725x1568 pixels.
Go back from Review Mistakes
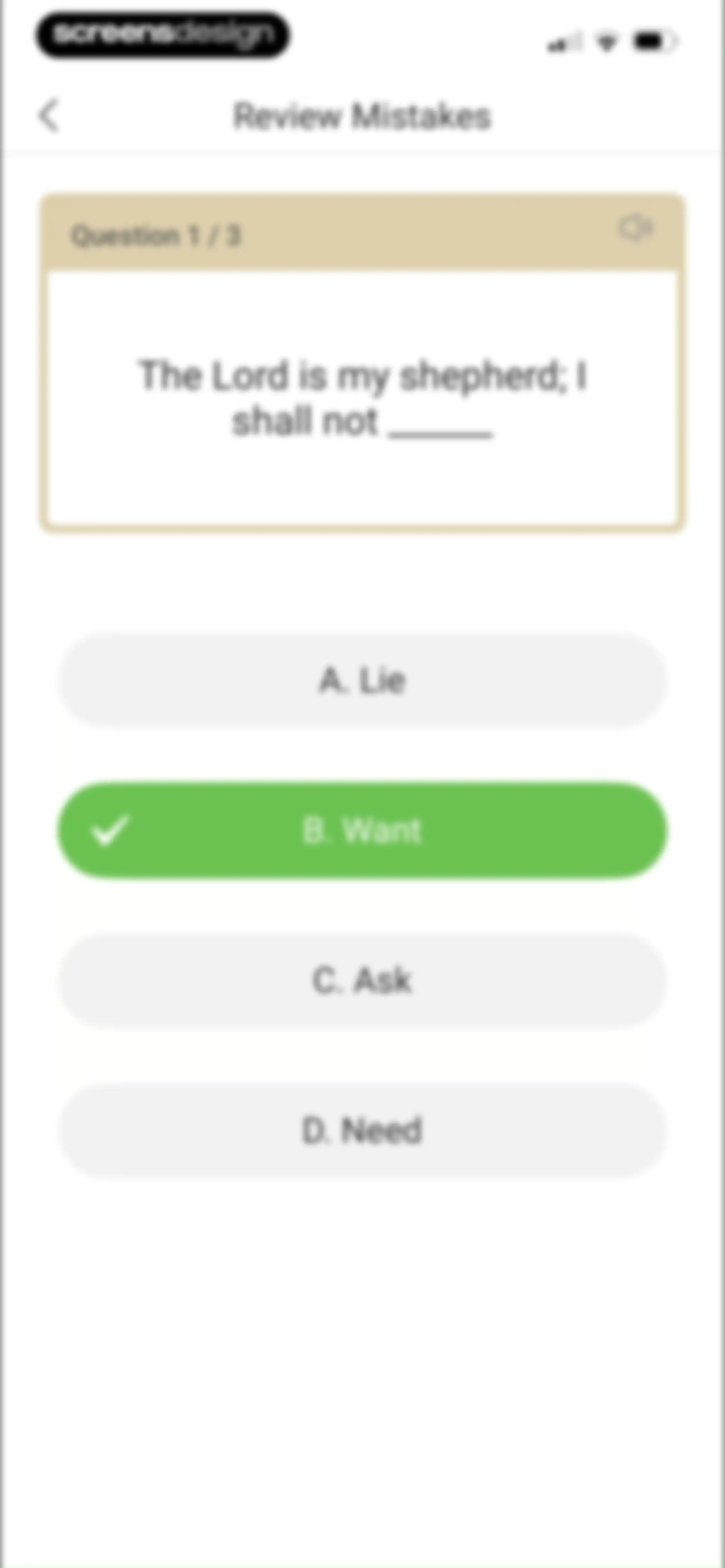pyautogui.click(x=49, y=116)
